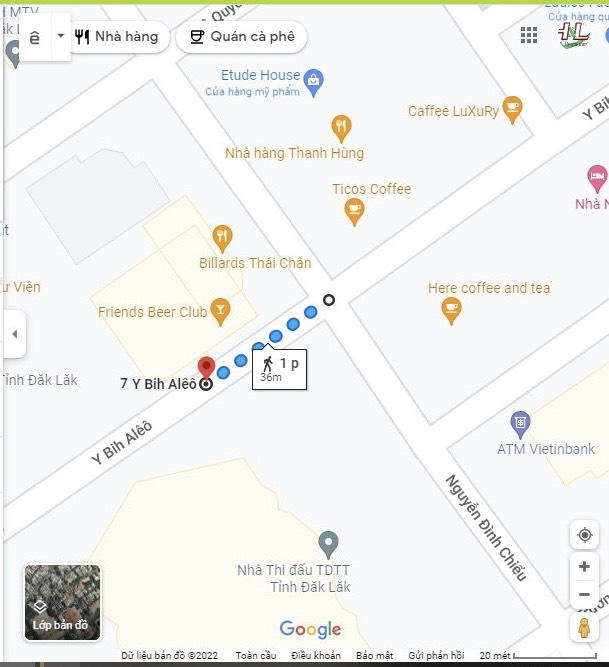
Task: Expand the collapsed side panel arrow
Action: tap(14, 333)
